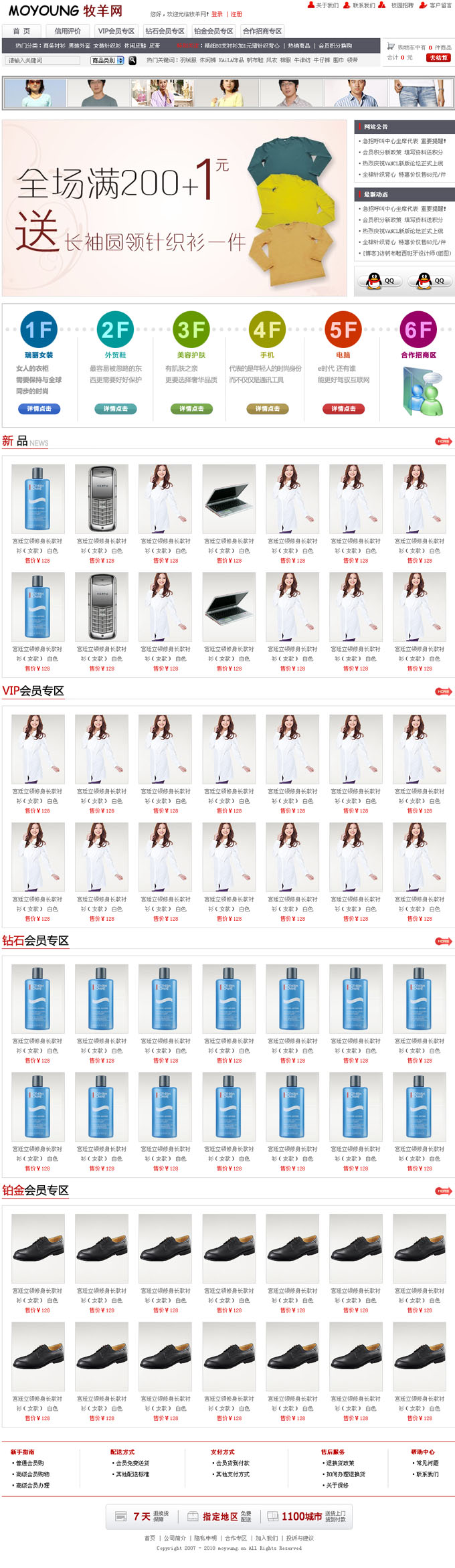Tap the 注册 register link

click(x=236, y=14)
